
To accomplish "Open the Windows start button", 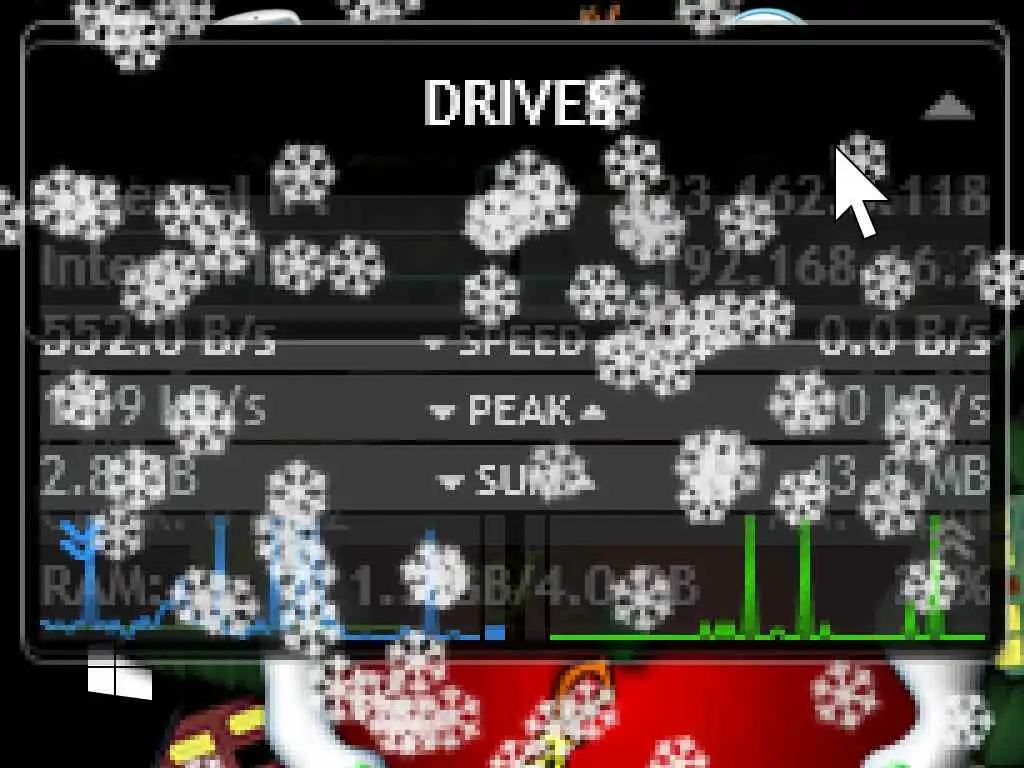I will coord(118,676).
